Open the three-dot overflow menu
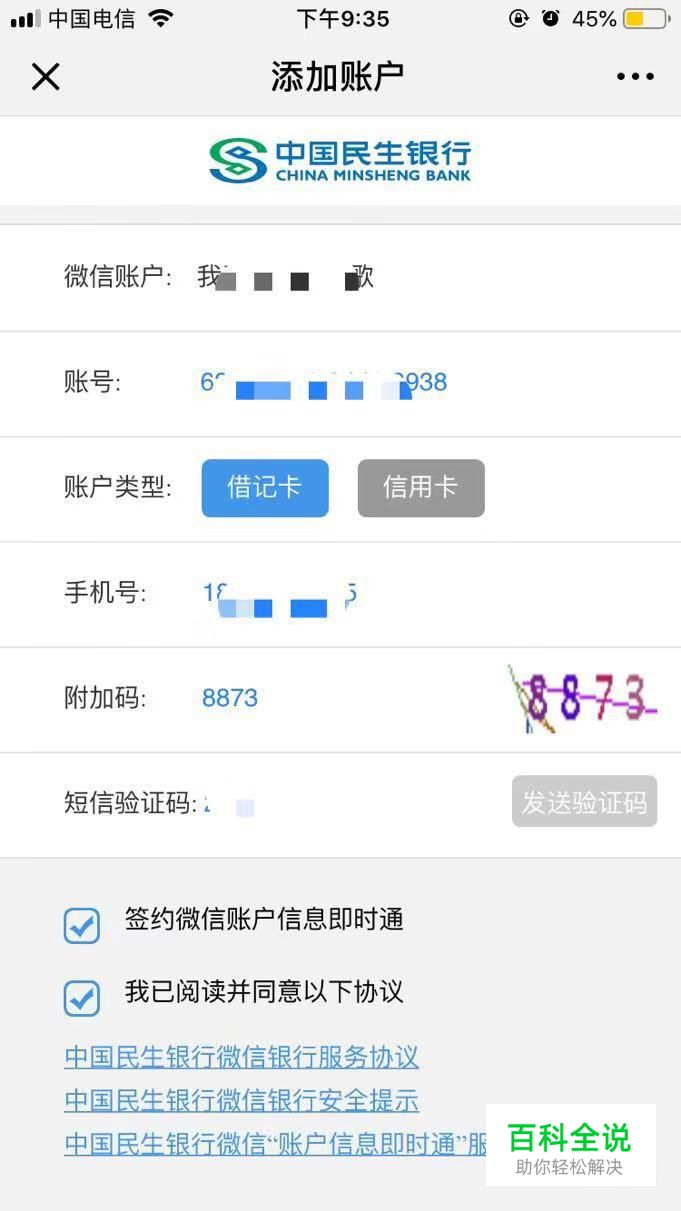The width and height of the screenshot is (681, 1211). [x=635, y=76]
